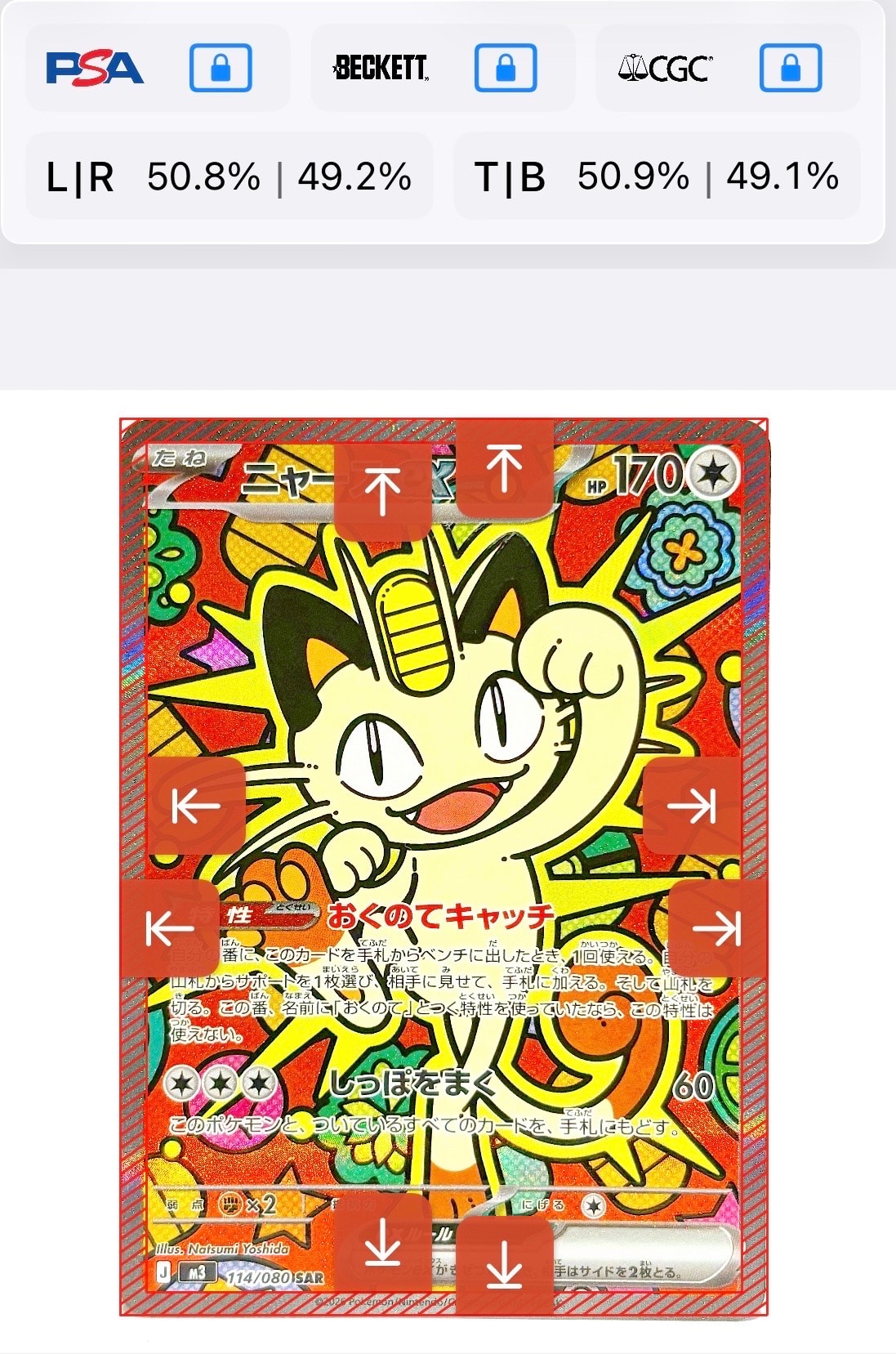
Task: Select the inner bottom border down-arrow handle
Action: [x=382, y=1244]
